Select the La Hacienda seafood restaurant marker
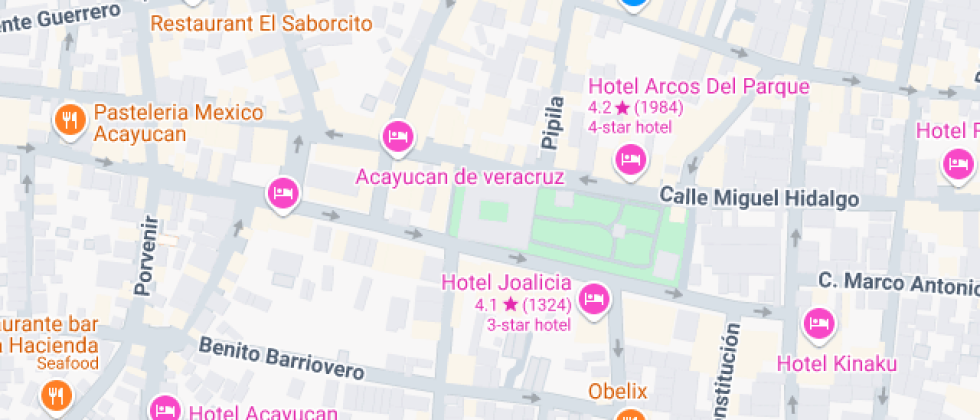Viewport: 980px width, 420px height. pyautogui.click(x=55, y=397)
